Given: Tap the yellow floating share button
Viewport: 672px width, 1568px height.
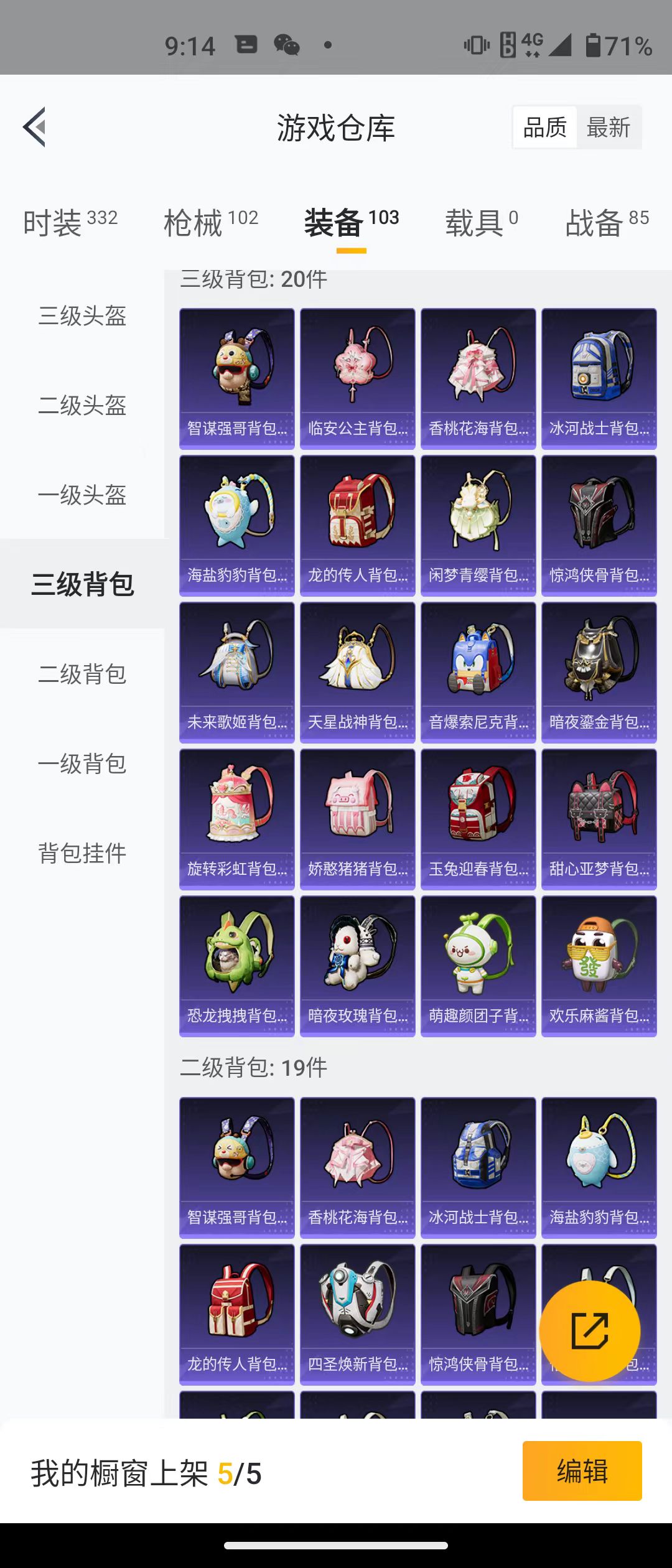Looking at the screenshot, I should click(589, 1330).
